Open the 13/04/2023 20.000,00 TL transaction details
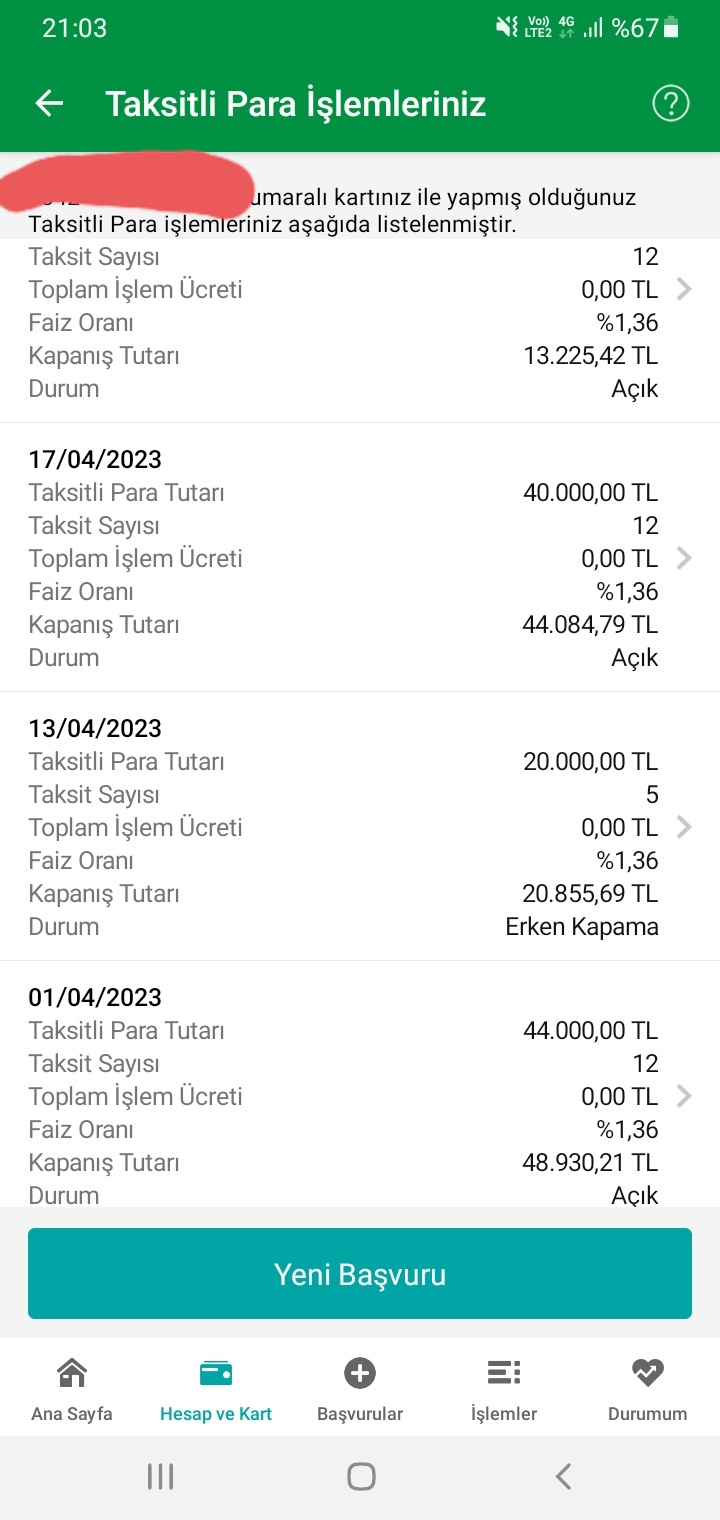 tap(360, 826)
